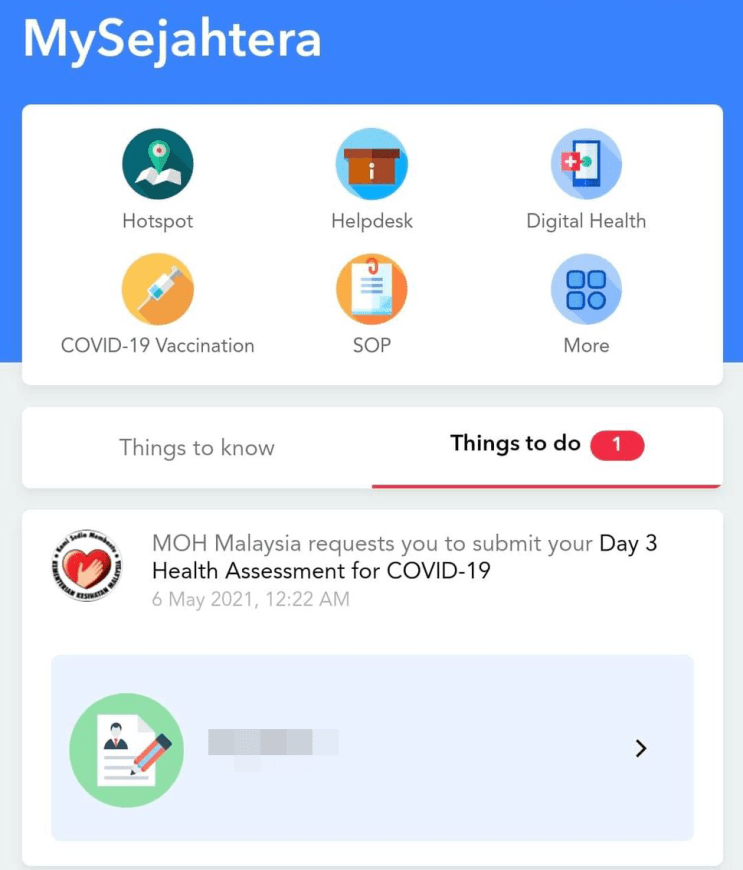This screenshot has width=743, height=870.
Task: Show More options
Action: (586, 291)
